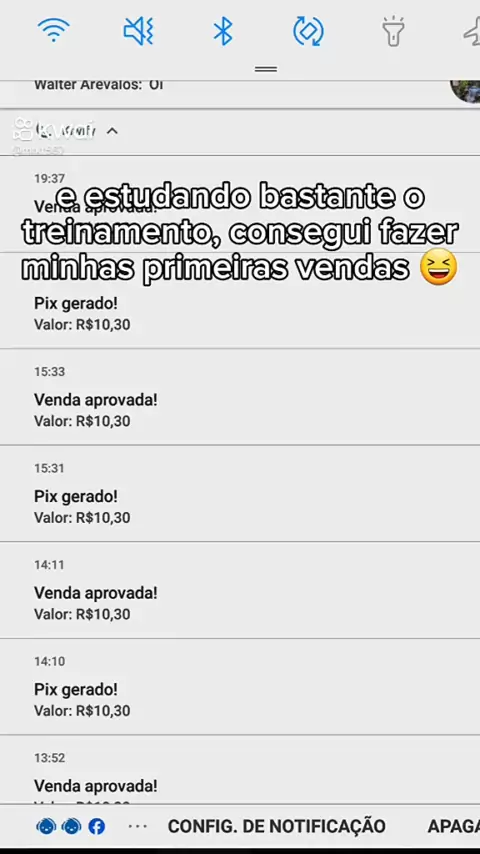The image size is (480, 854).
Task: Open the 14:10 Pix gerado notification
Action: click(240, 687)
